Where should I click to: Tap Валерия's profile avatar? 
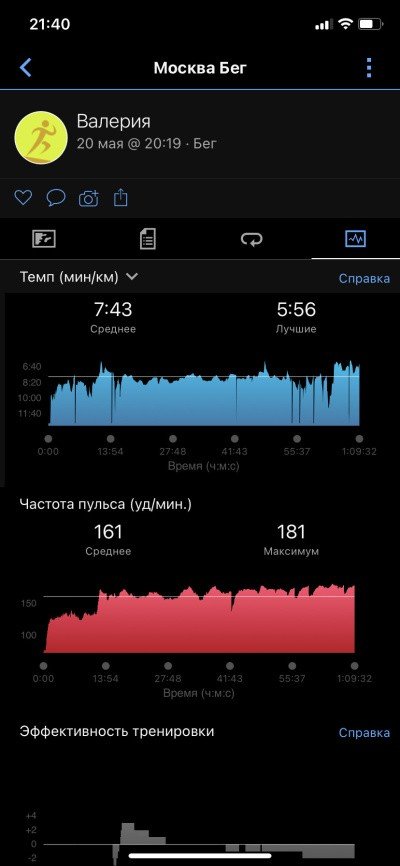coord(41,138)
